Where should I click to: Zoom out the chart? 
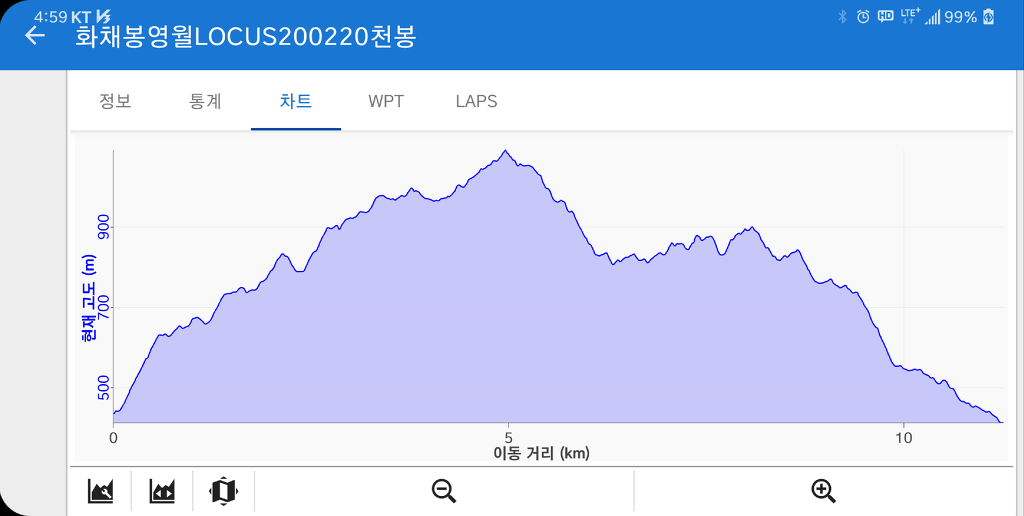tap(444, 491)
